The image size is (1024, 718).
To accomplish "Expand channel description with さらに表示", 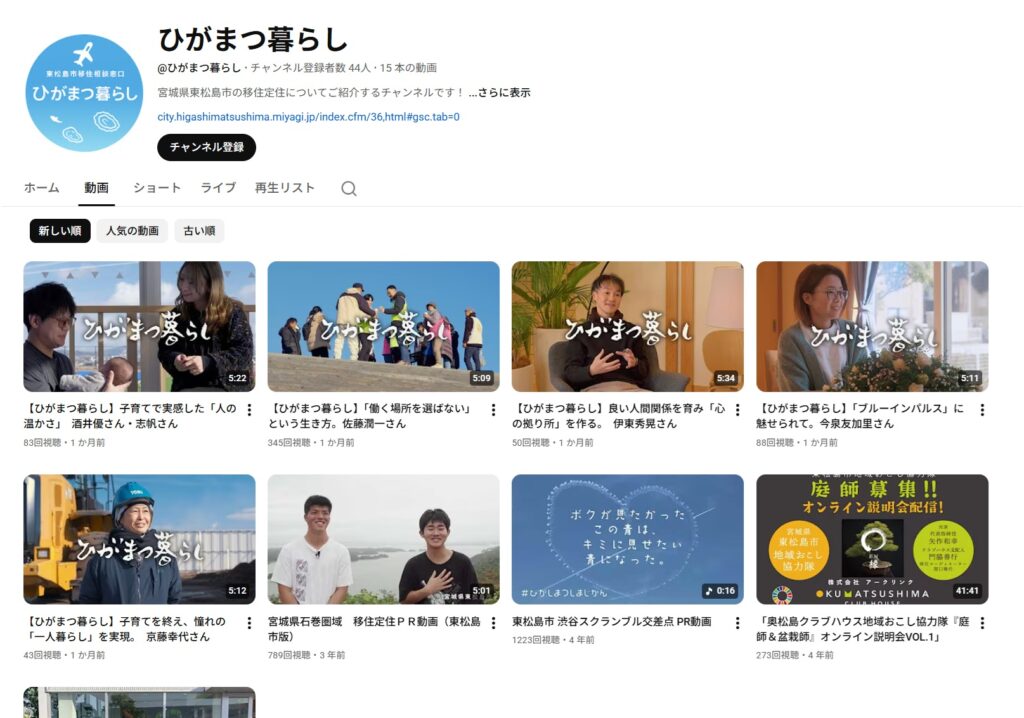I will tap(499, 93).
